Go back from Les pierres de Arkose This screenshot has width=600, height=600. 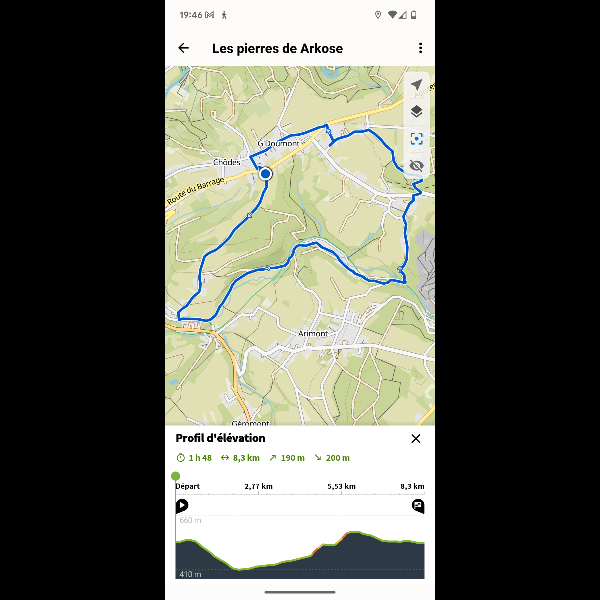pyautogui.click(x=183, y=48)
